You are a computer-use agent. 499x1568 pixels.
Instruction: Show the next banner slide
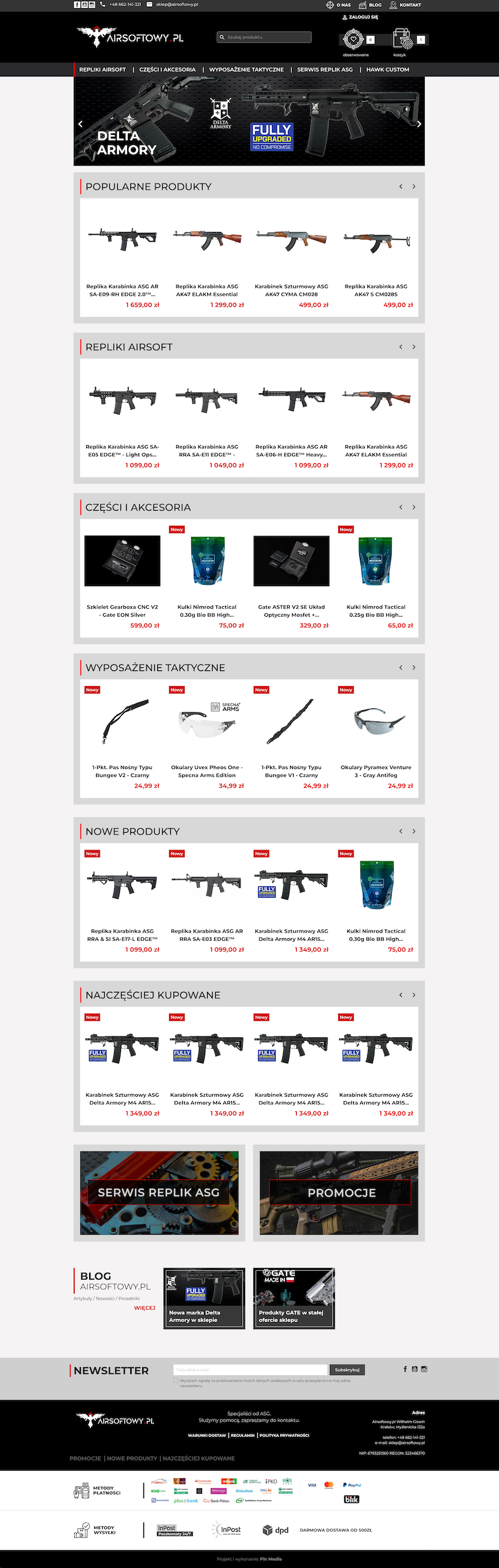pyautogui.click(x=419, y=124)
